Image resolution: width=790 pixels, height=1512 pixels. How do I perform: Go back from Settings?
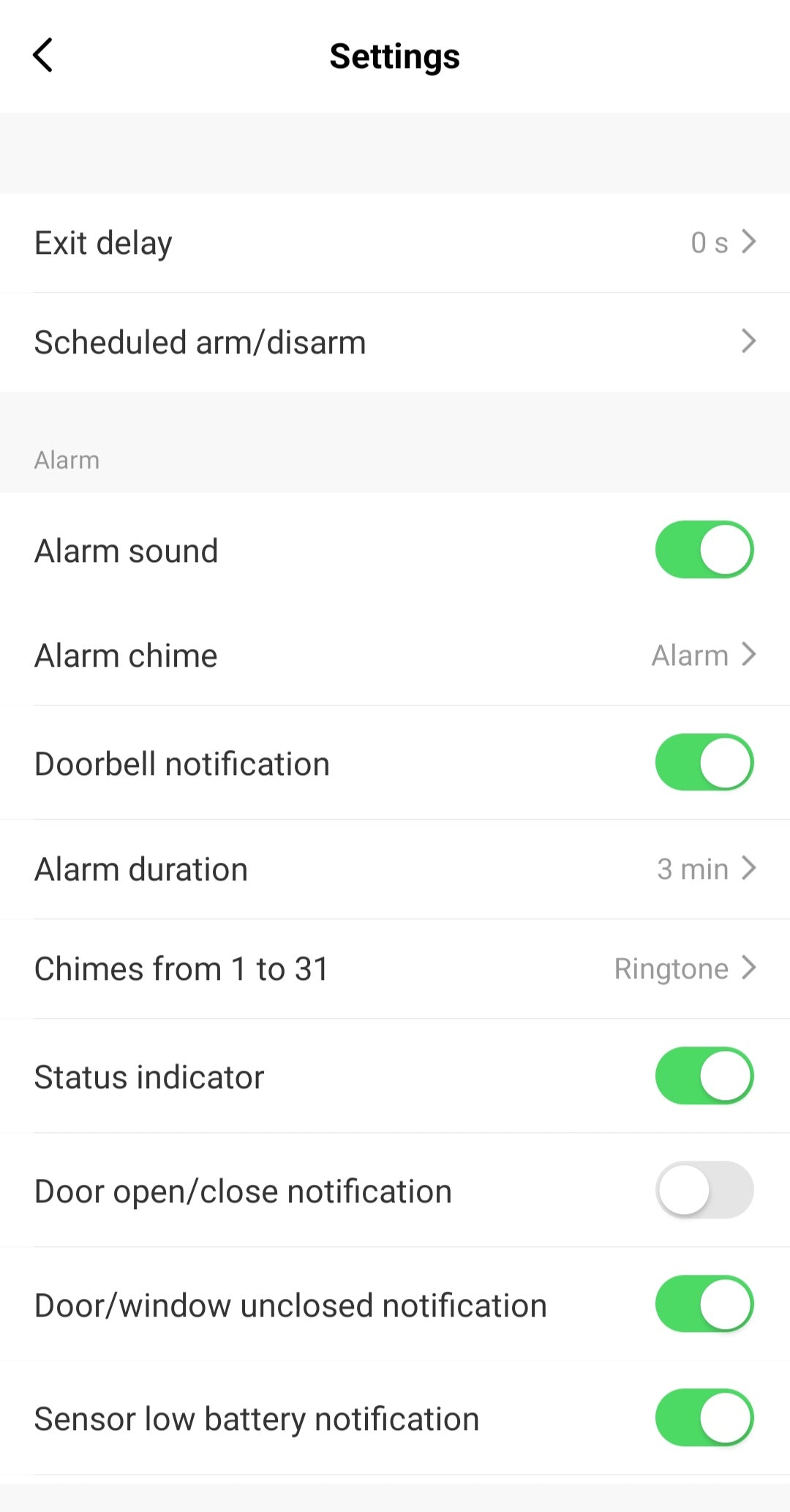(x=43, y=56)
